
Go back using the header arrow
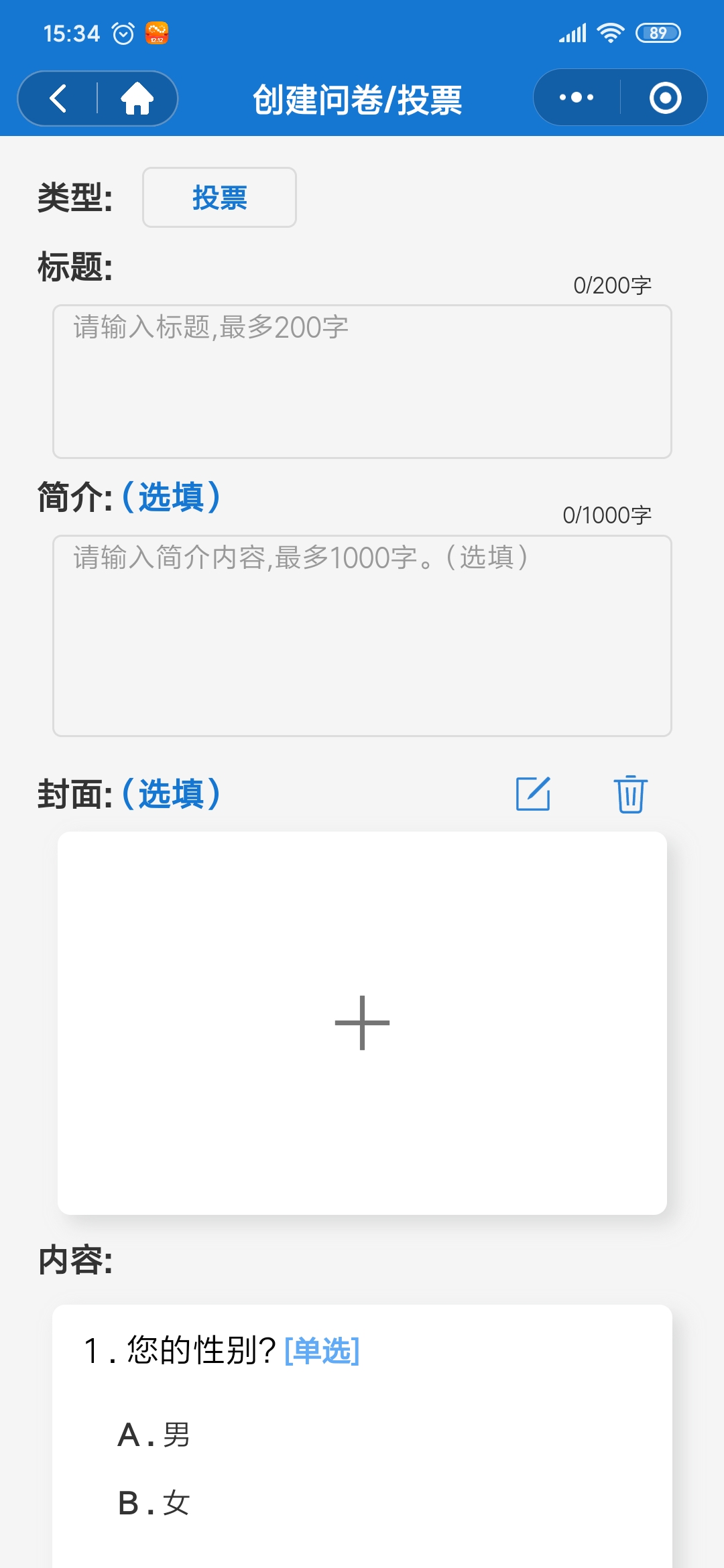click(x=59, y=99)
